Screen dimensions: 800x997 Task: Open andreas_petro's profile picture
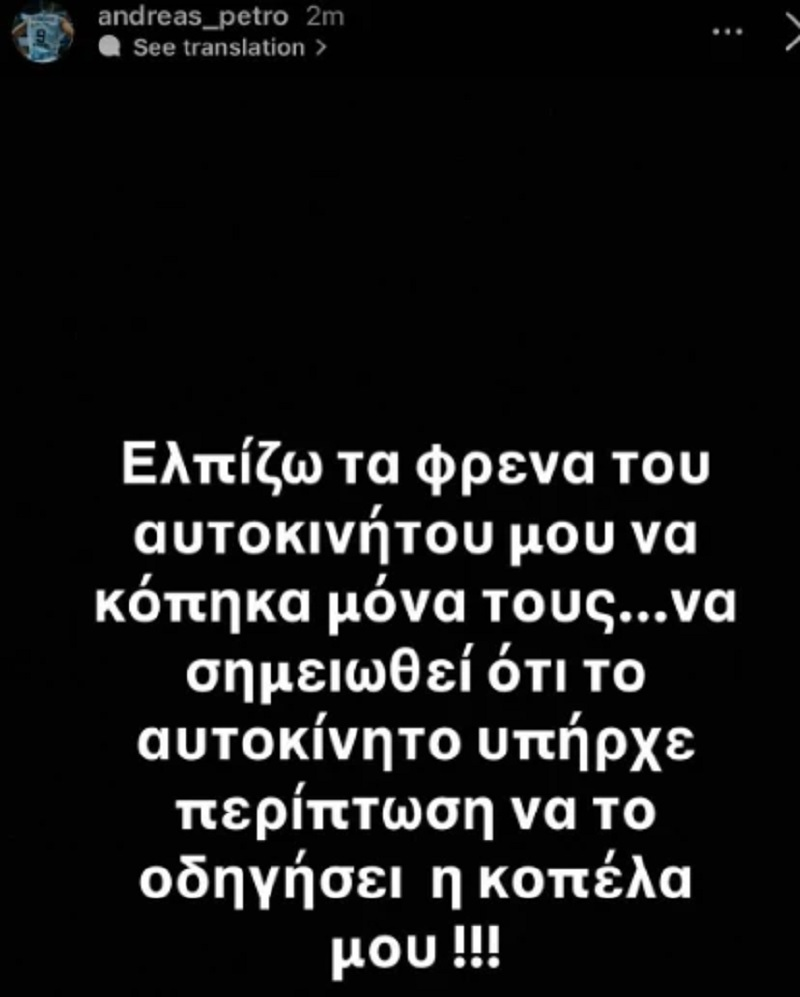pyautogui.click(x=42, y=30)
